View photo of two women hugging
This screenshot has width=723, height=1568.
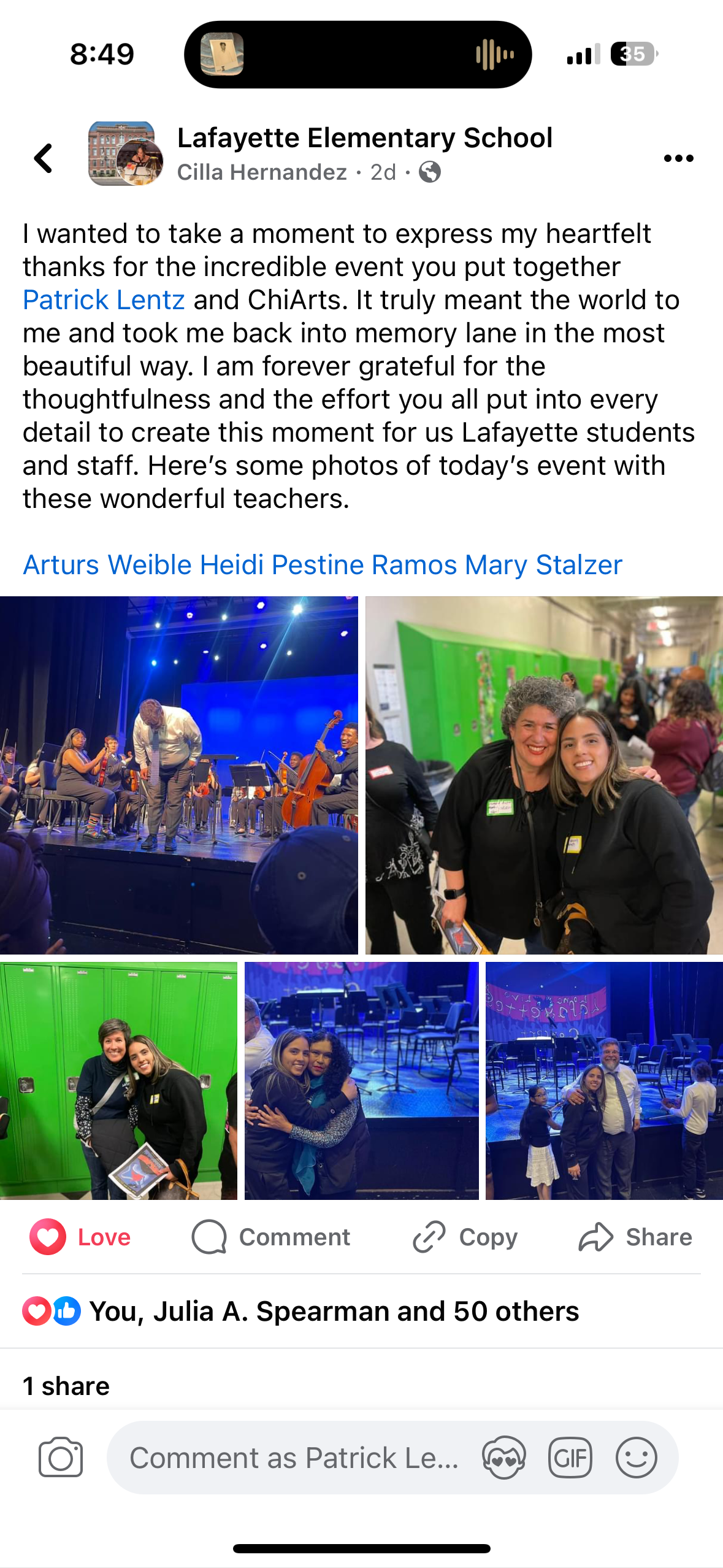pyautogui.click(x=361, y=1080)
